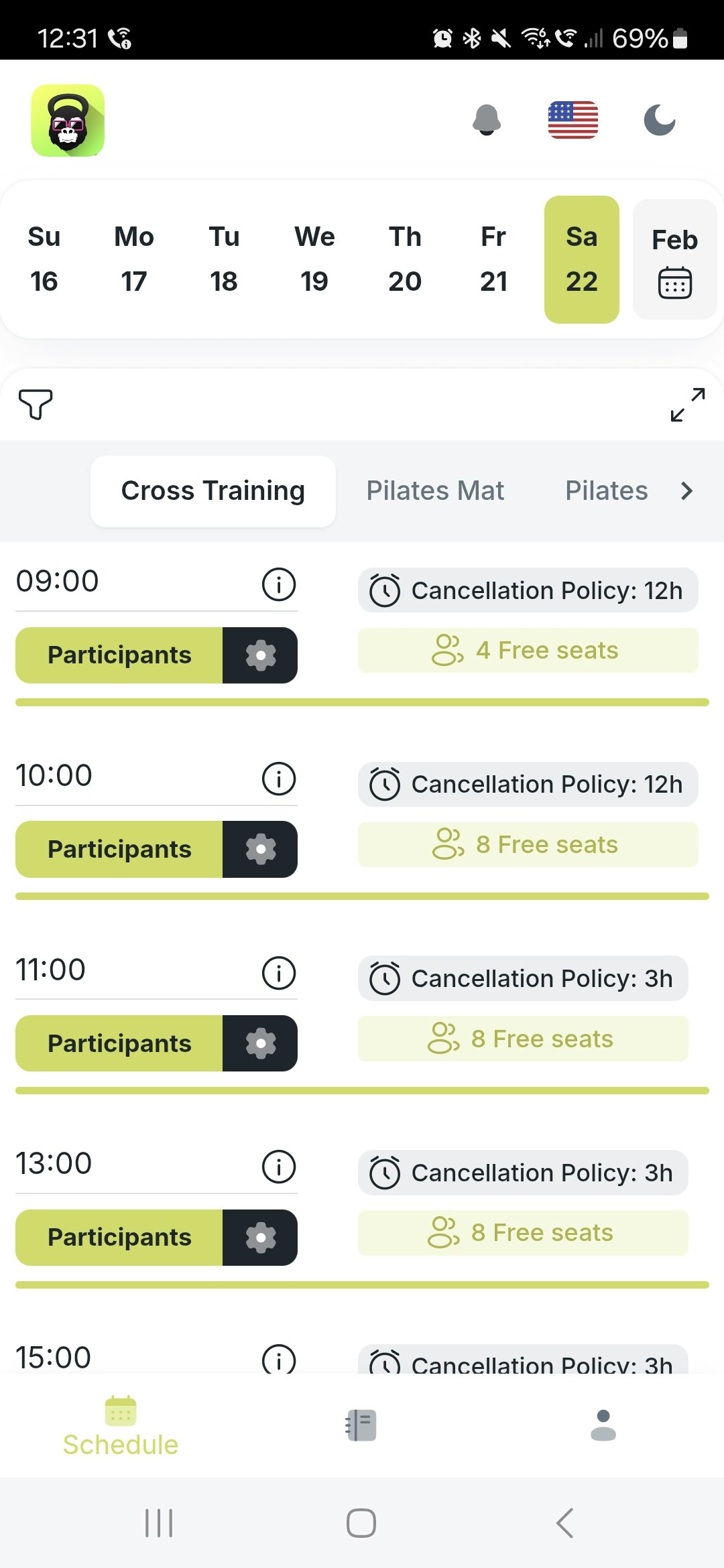This screenshot has width=724, height=1568.
Task: Open class info for the 09:00 session
Action: [278, 584]
